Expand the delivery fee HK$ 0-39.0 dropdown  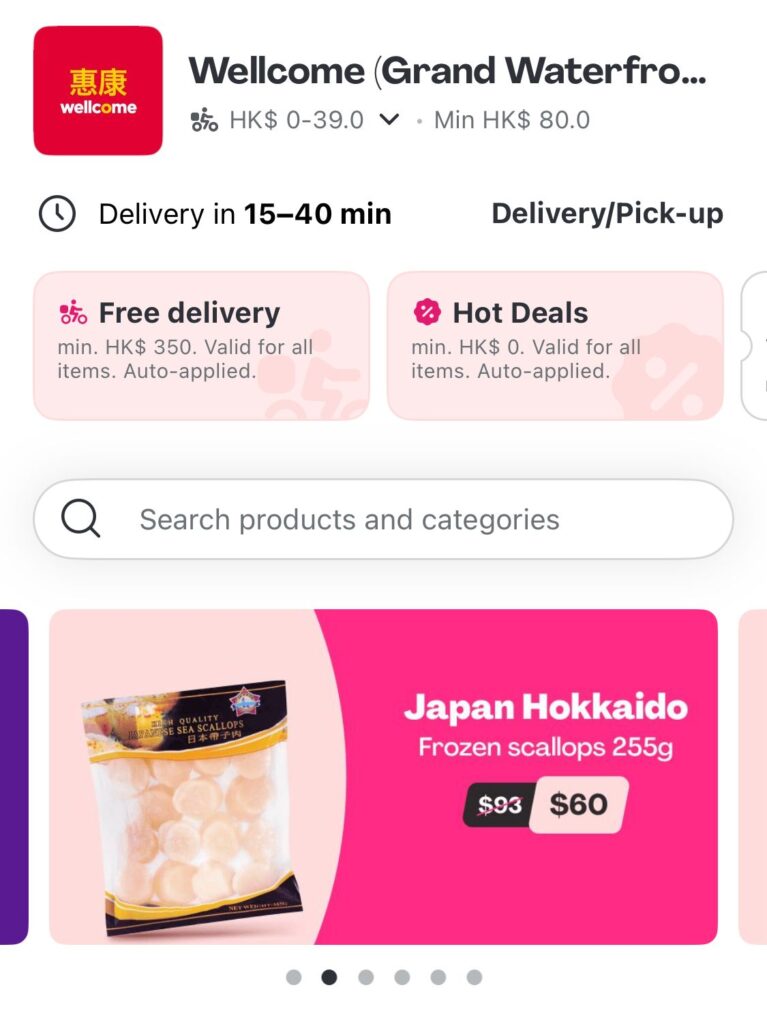(x=389, y=121)
